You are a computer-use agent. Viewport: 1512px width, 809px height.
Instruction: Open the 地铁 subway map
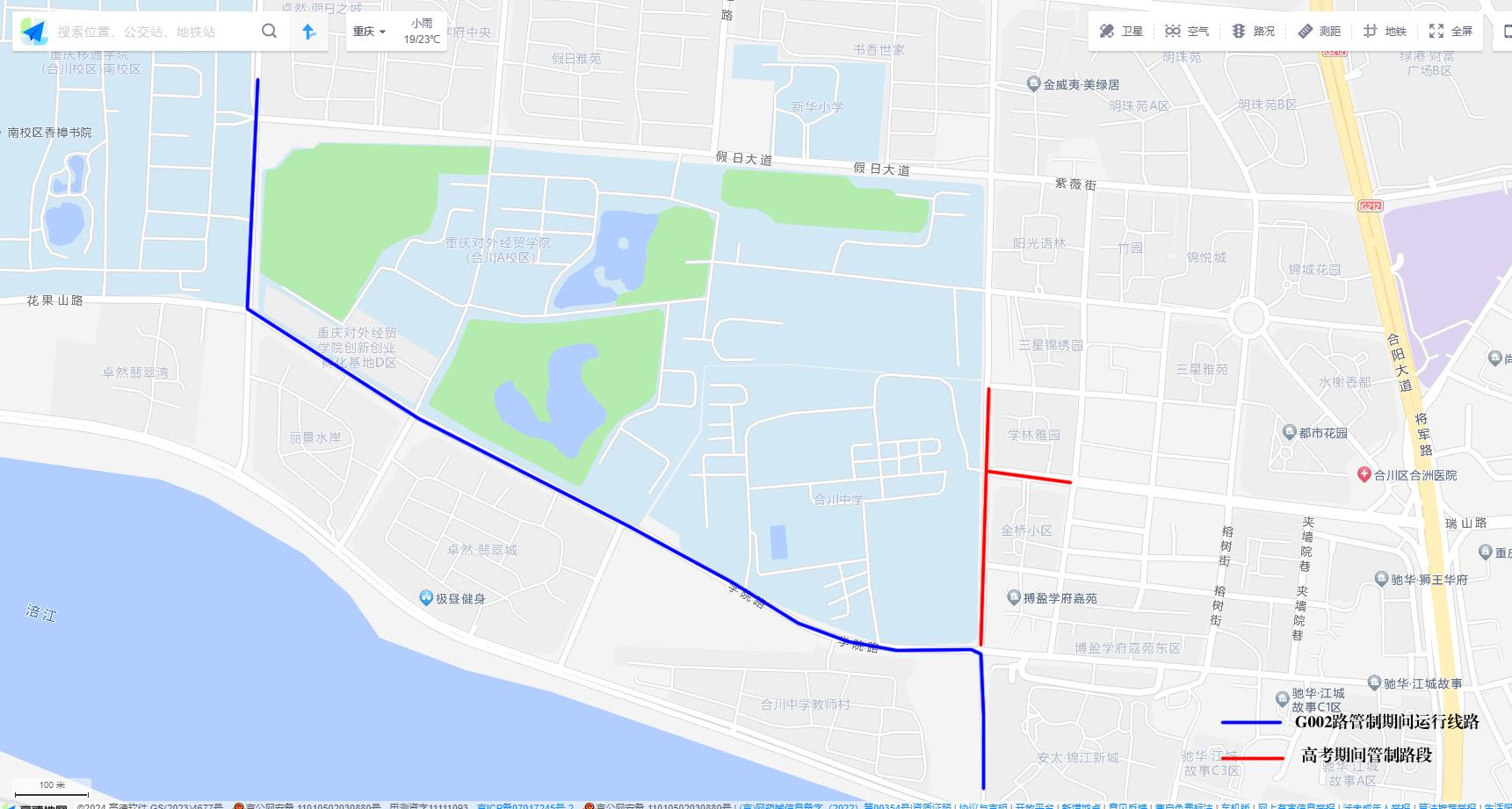pos(1385,32)
